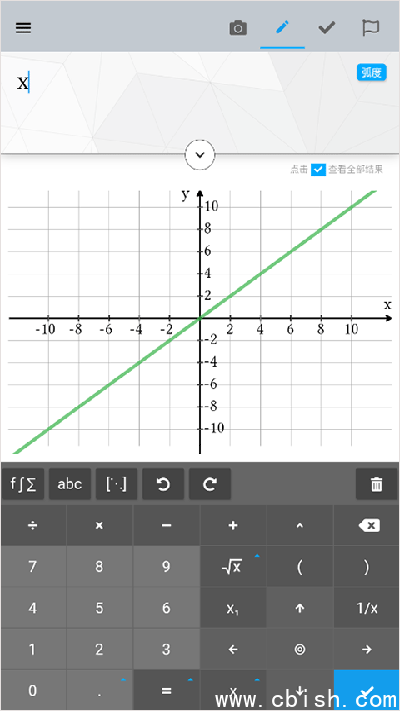Open the hamburger menu
This screenshot has height=711, width=400.
23,28
